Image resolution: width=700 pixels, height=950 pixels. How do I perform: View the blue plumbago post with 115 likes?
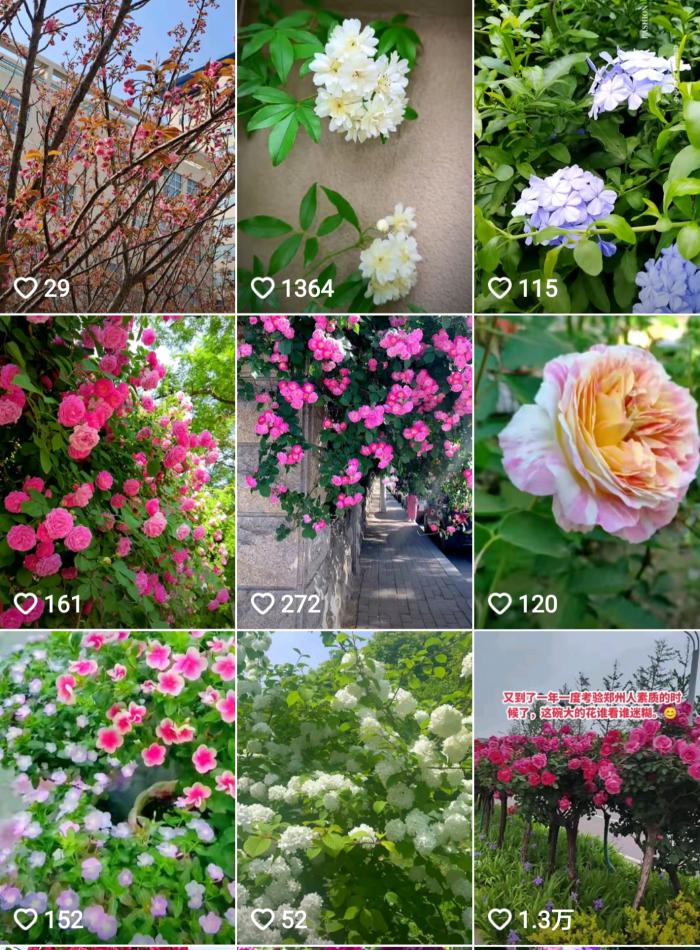(588, 150)
